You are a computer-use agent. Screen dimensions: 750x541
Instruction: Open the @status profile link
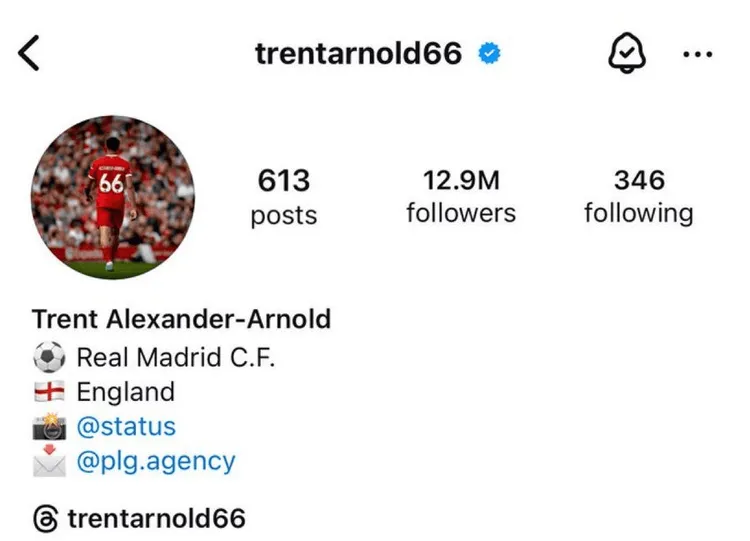[x=126, y=426]
